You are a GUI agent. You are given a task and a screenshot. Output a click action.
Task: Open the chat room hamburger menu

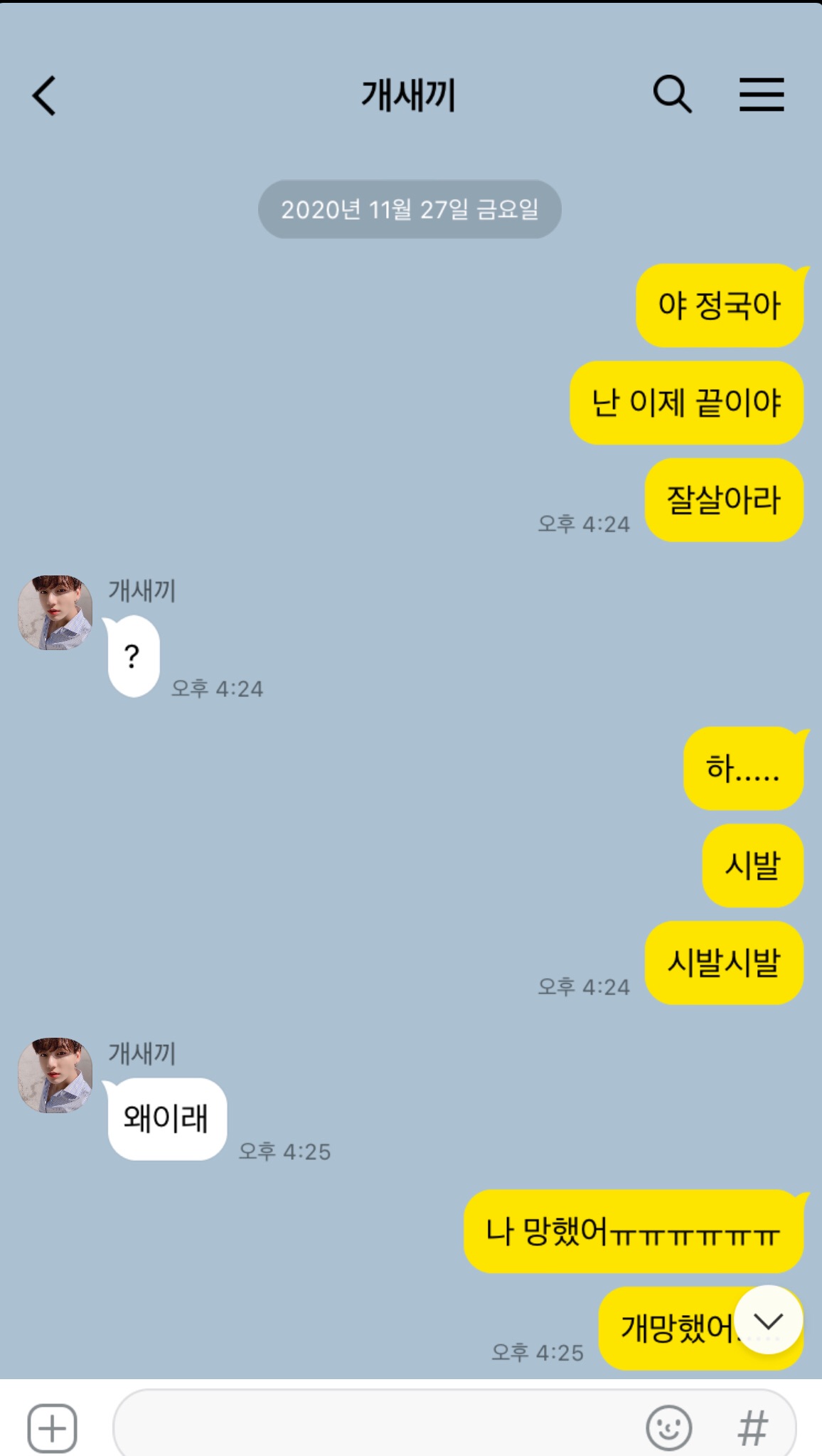point(762,95)
